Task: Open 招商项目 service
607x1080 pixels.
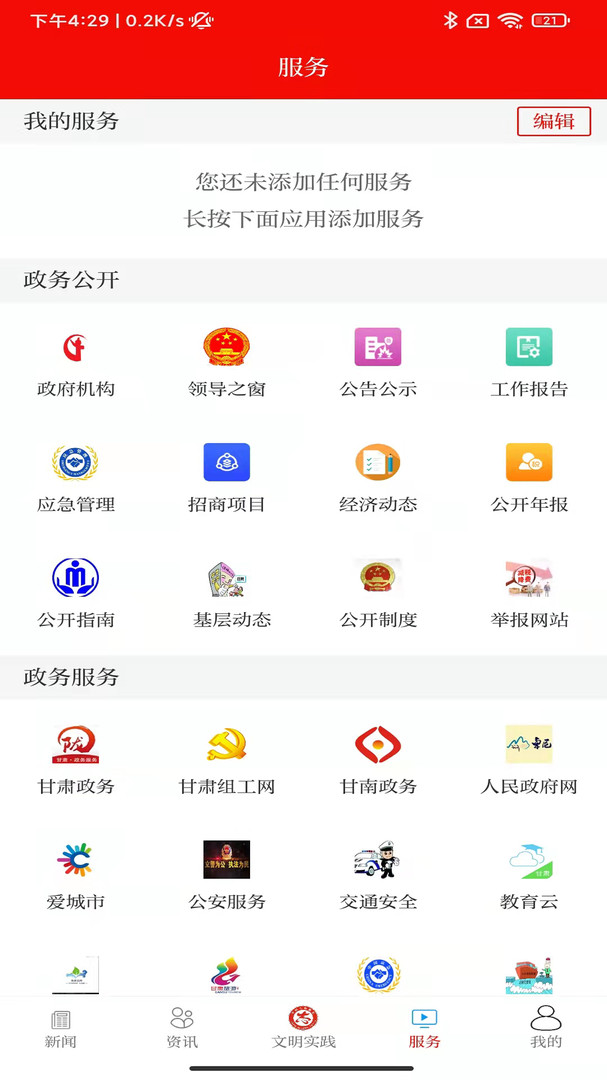Action: (x=227, y=477)
